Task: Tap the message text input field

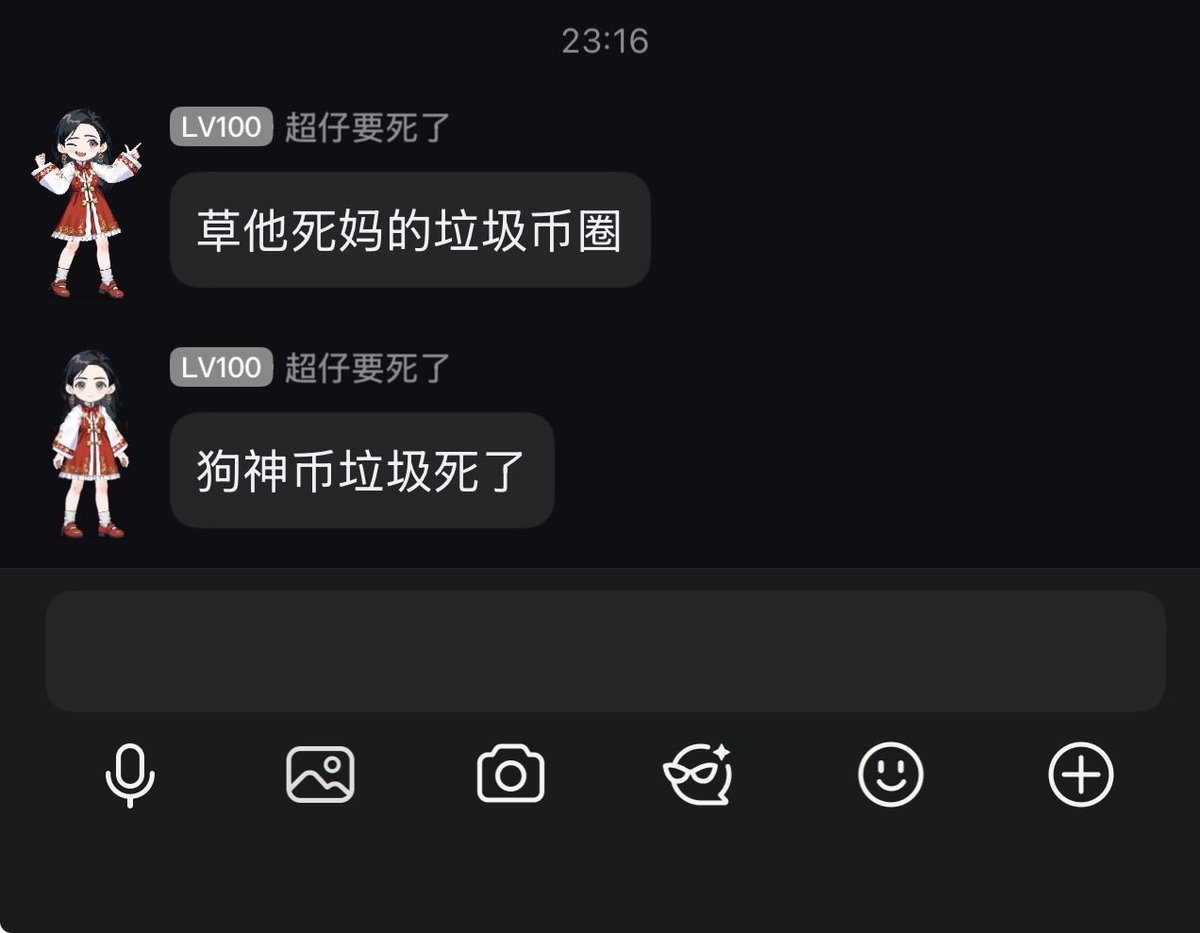Action: [605, 651]
